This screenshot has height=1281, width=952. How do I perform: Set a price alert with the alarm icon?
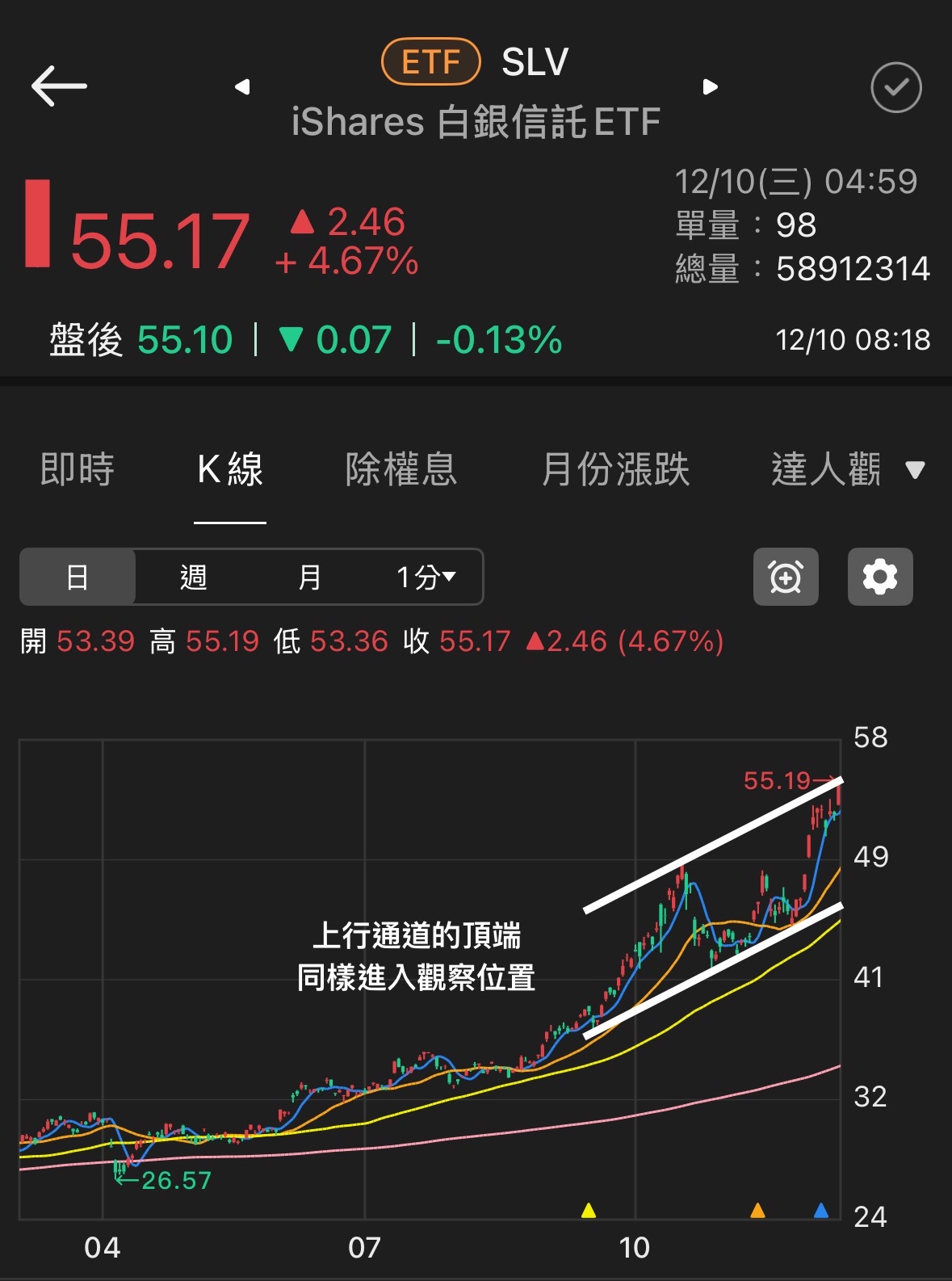click(x=786, y=577)
